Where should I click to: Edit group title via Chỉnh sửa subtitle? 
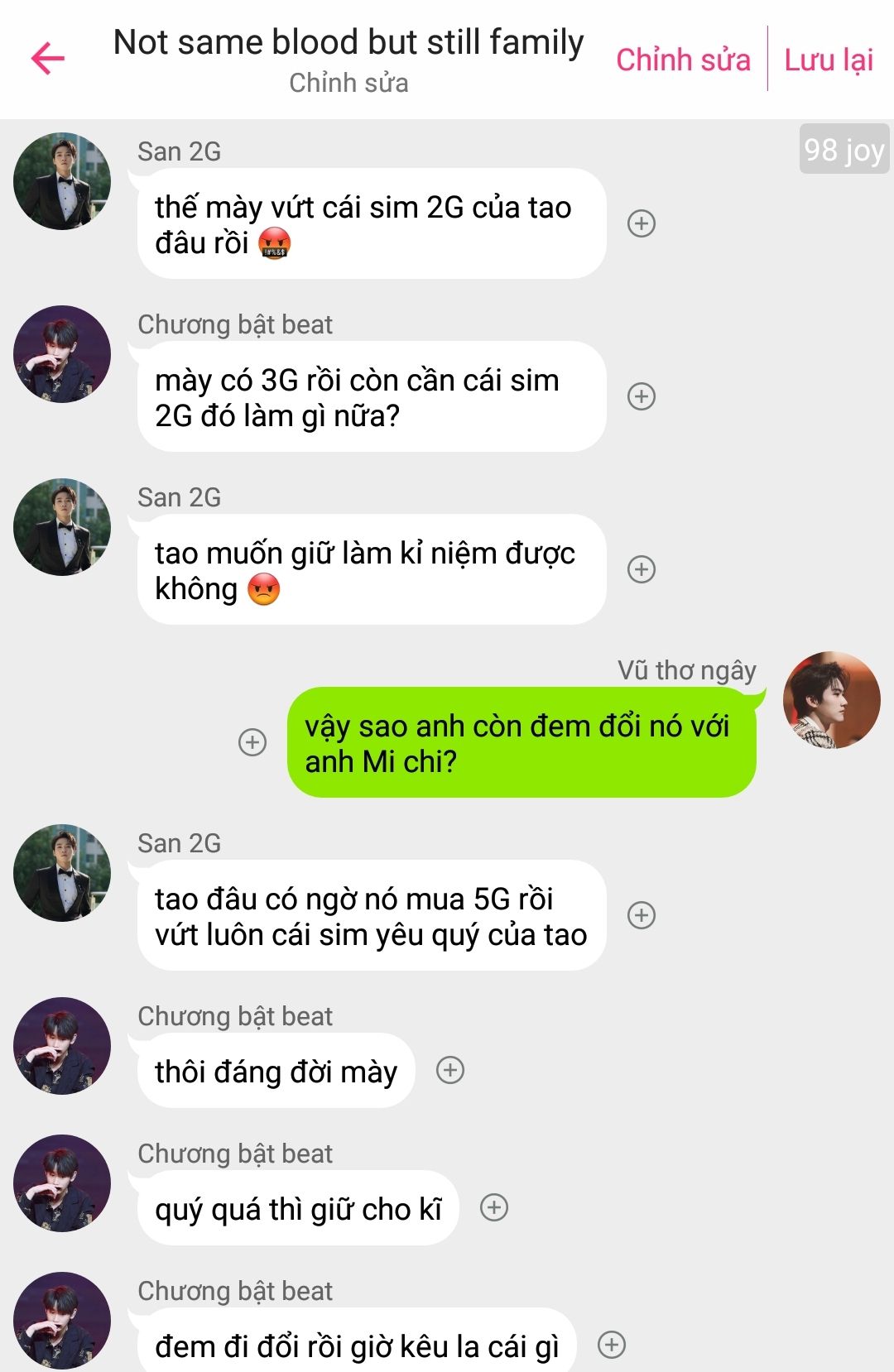(x=348, y=83)
